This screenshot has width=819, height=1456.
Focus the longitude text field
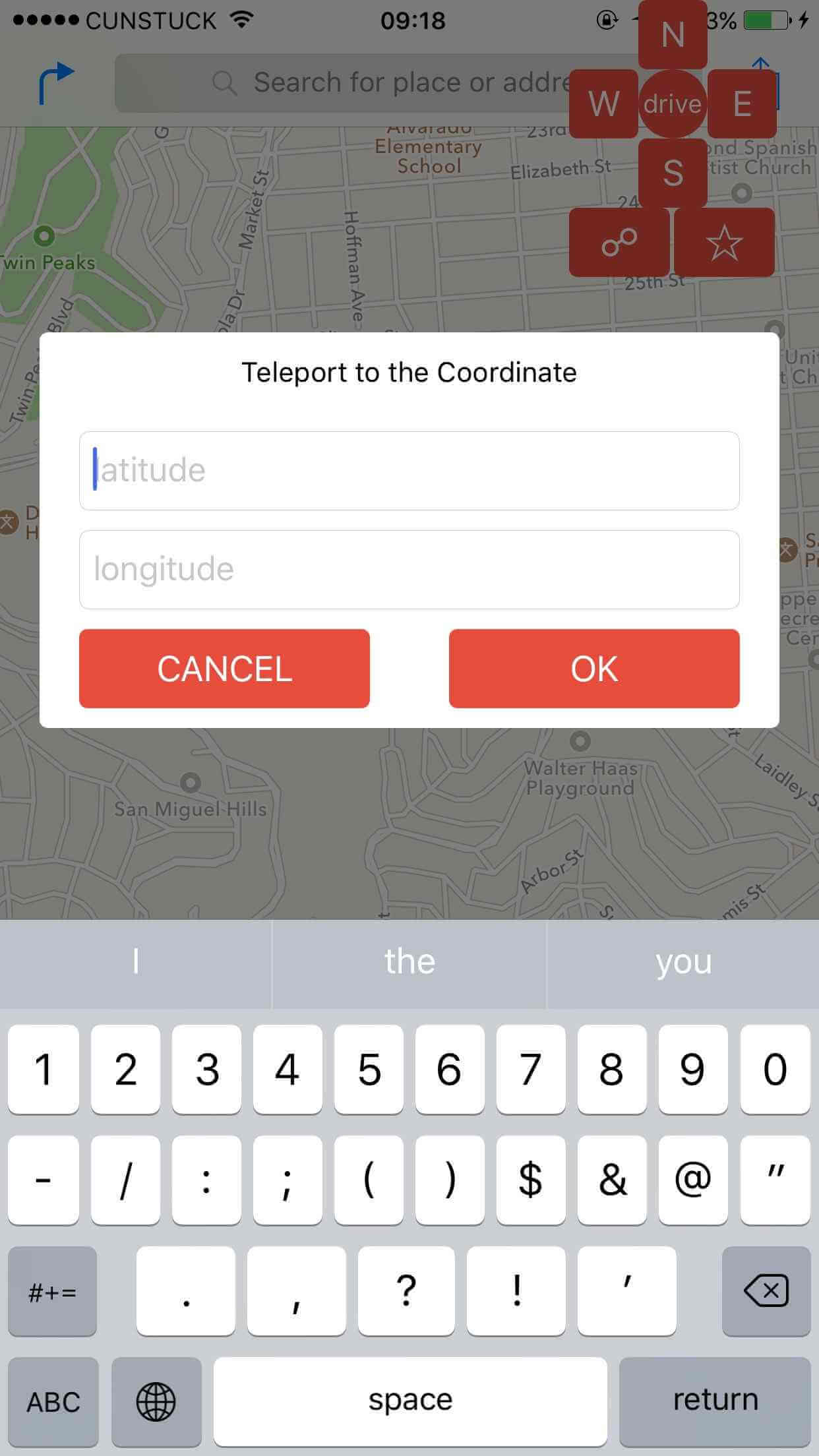(x=409, y=569)
